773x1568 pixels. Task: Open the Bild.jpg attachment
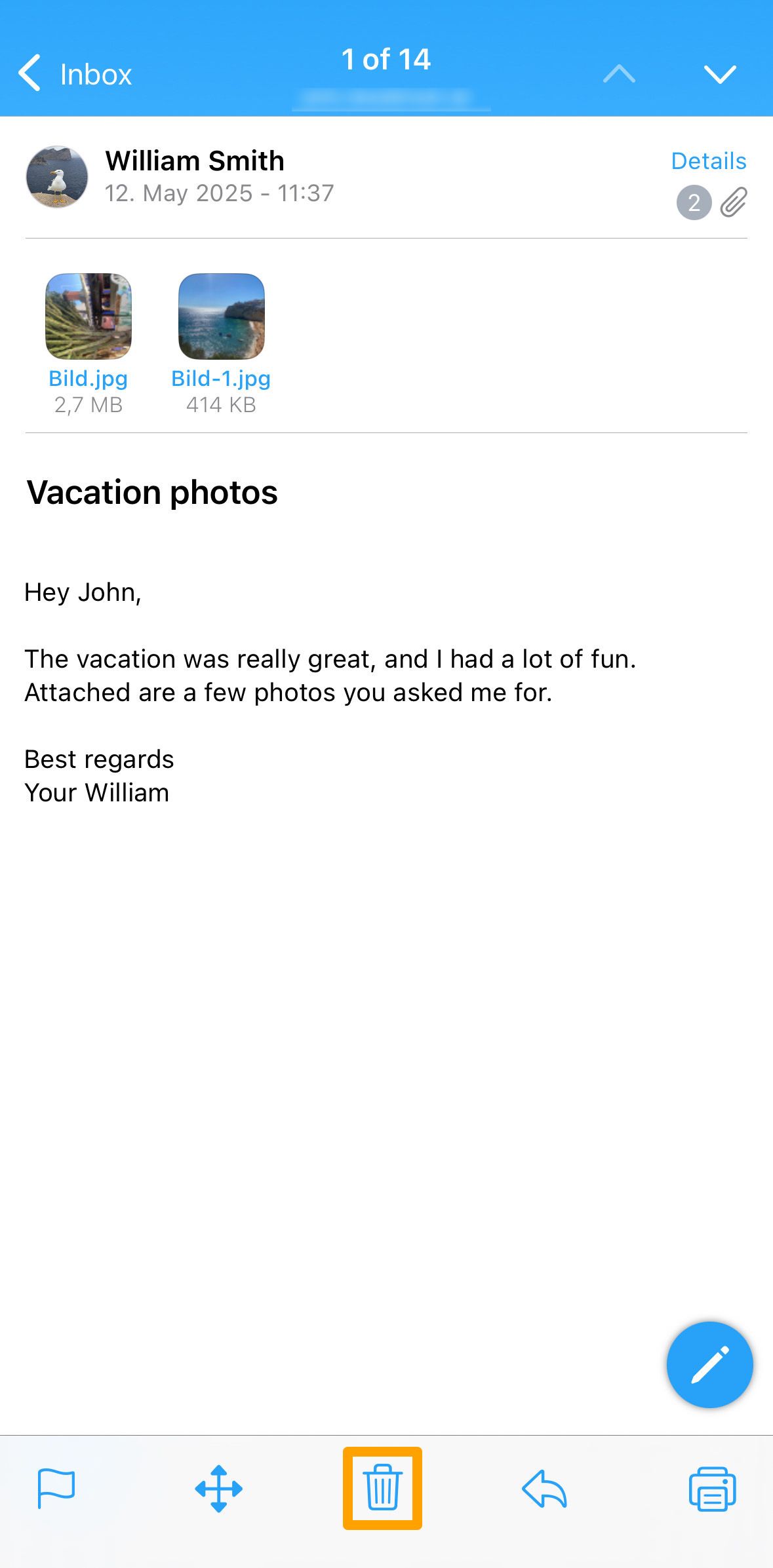89,344
